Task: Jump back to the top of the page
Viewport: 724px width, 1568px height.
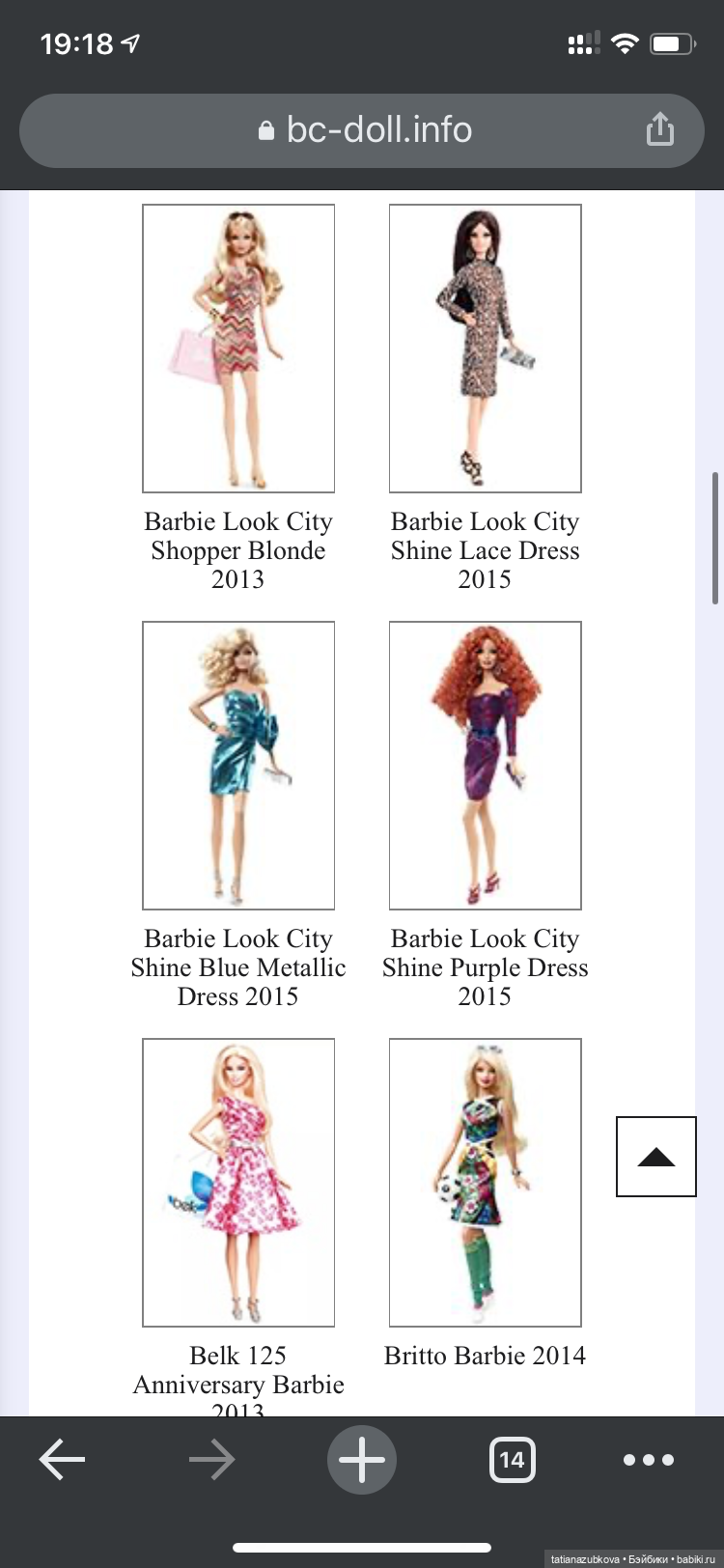Action: click(x=656, y=1157)
